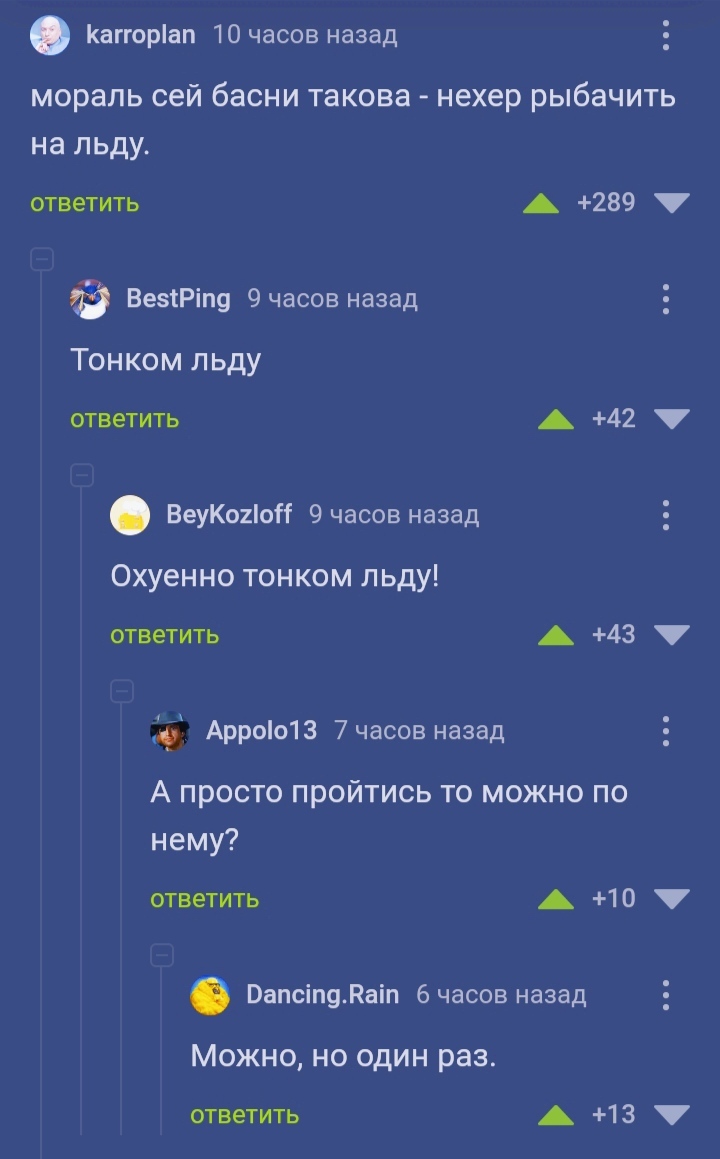Upvote BestPing's comment
Viewport: 720px width, 1159px height.
555,420
